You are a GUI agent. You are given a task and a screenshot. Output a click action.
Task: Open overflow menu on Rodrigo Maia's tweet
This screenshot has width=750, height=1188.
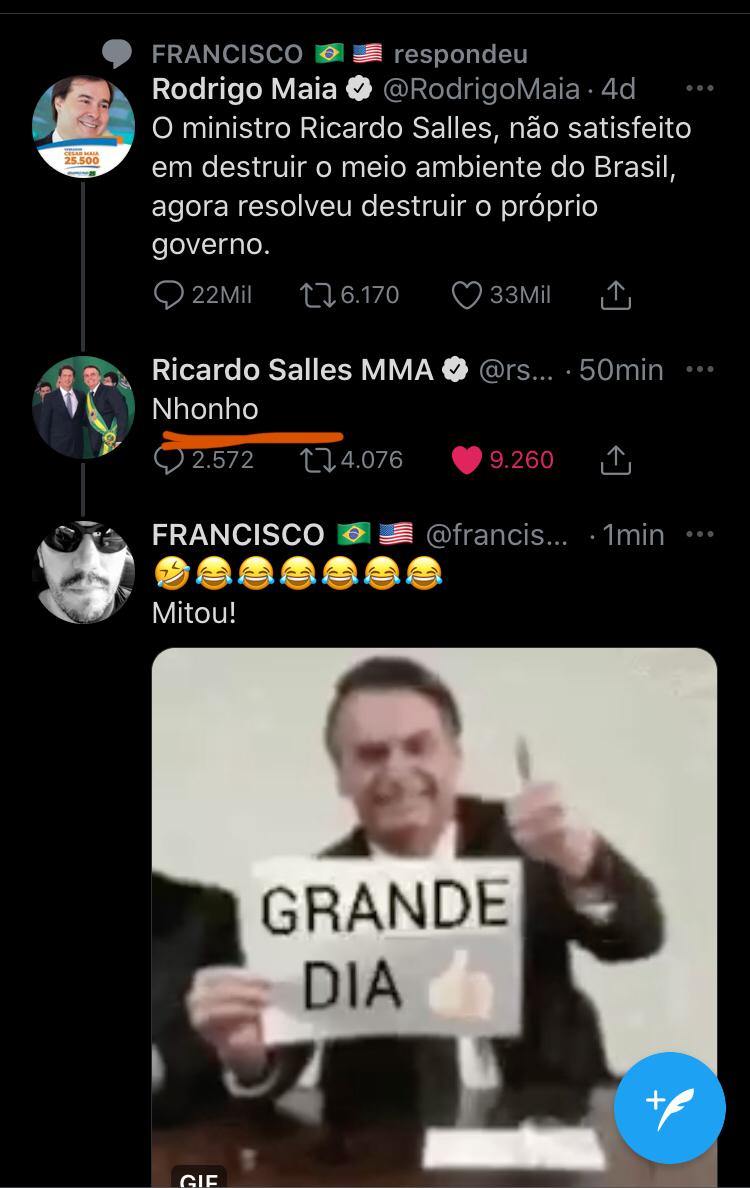click(x=699, y=89)
